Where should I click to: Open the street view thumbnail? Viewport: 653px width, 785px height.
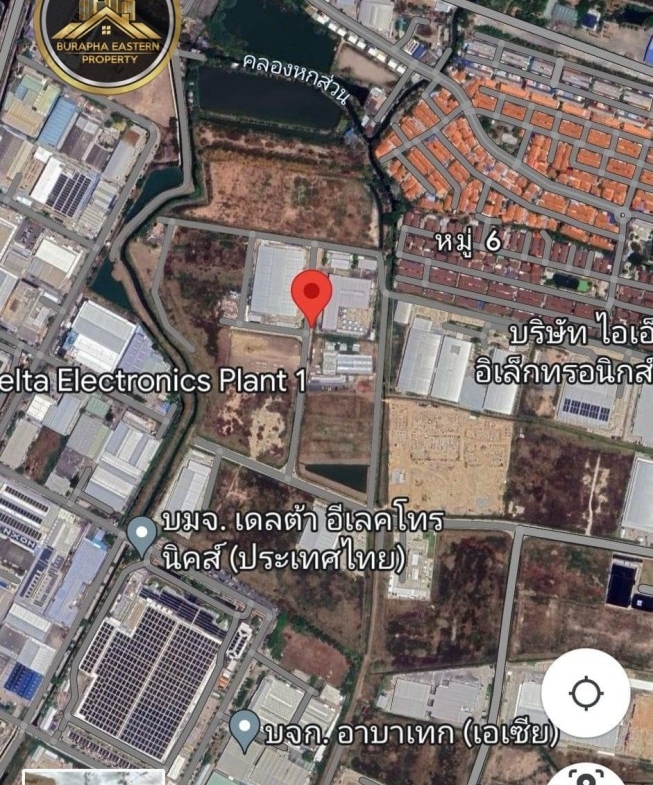pos(93,777)
